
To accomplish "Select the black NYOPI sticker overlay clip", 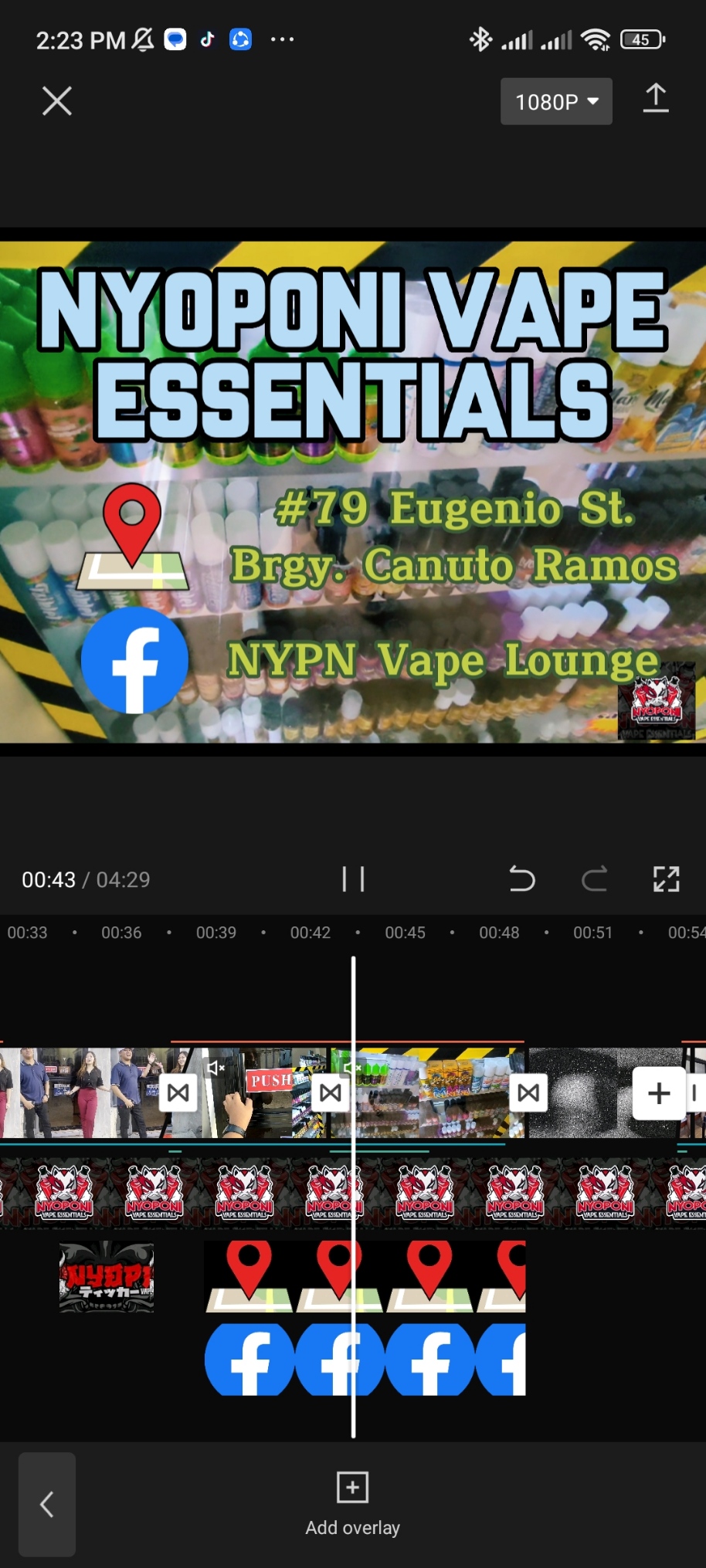I will (107, 1277).
